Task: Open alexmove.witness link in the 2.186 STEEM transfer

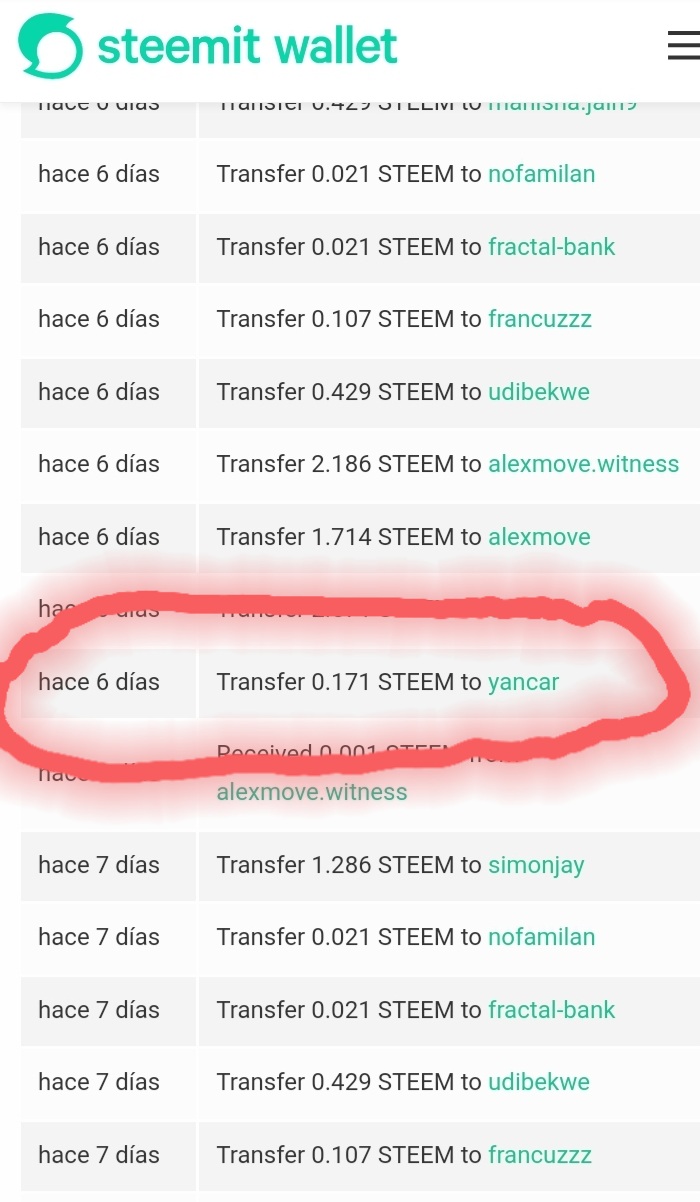Action: coord(583,464)
